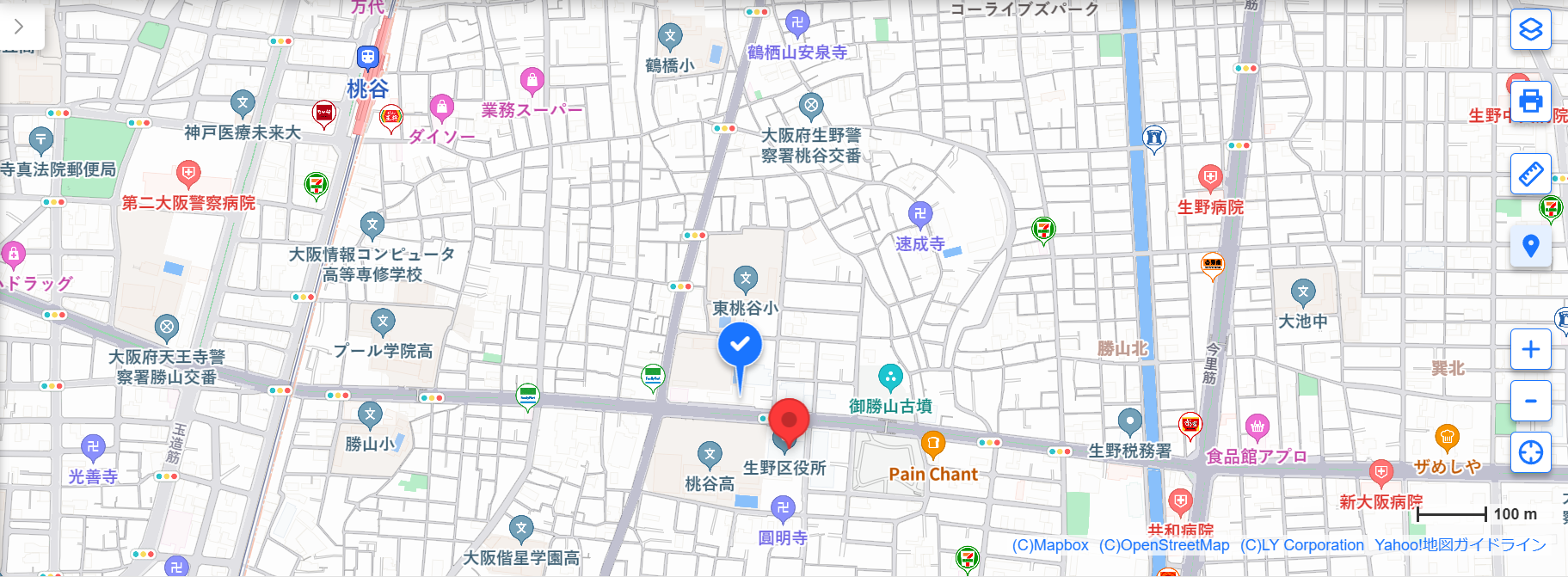Open the Yahoo!地図ガイドライン link
1568x577 pixels.
[1460, 545]
